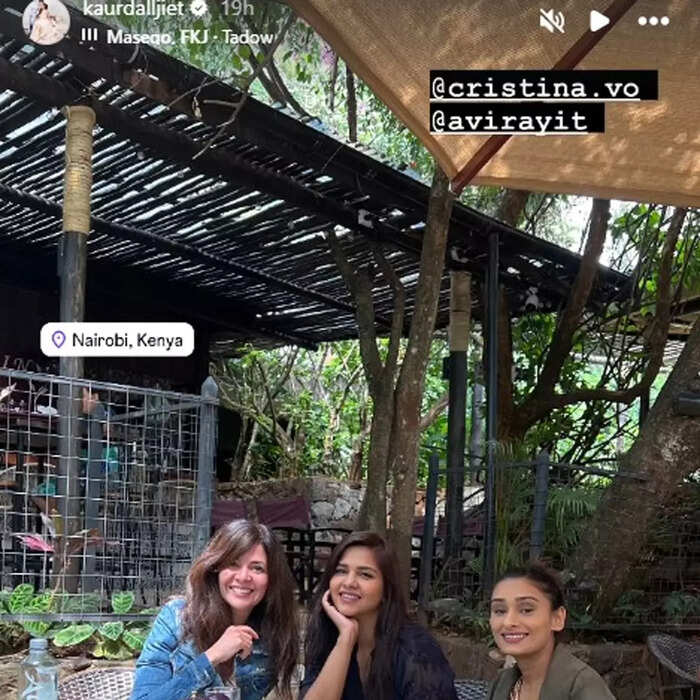Open the Masego, FKJ Tadow music track
Screen dimensions: 700x700
point(170,36)
